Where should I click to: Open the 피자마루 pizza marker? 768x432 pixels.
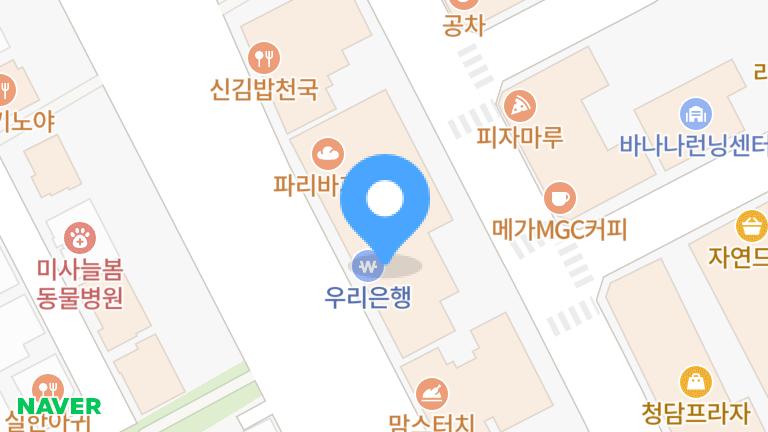pyautogui.click(x=519, y=105)
